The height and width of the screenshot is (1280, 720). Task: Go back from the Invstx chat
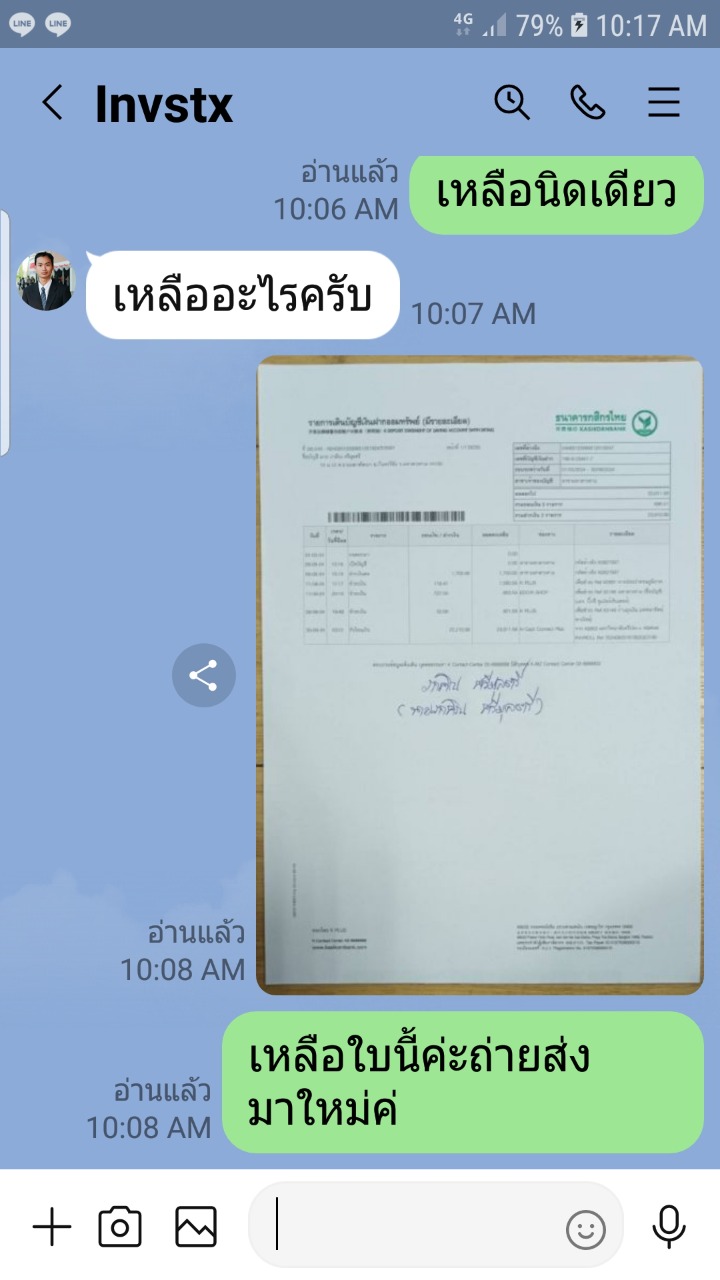tap(52, 103)
